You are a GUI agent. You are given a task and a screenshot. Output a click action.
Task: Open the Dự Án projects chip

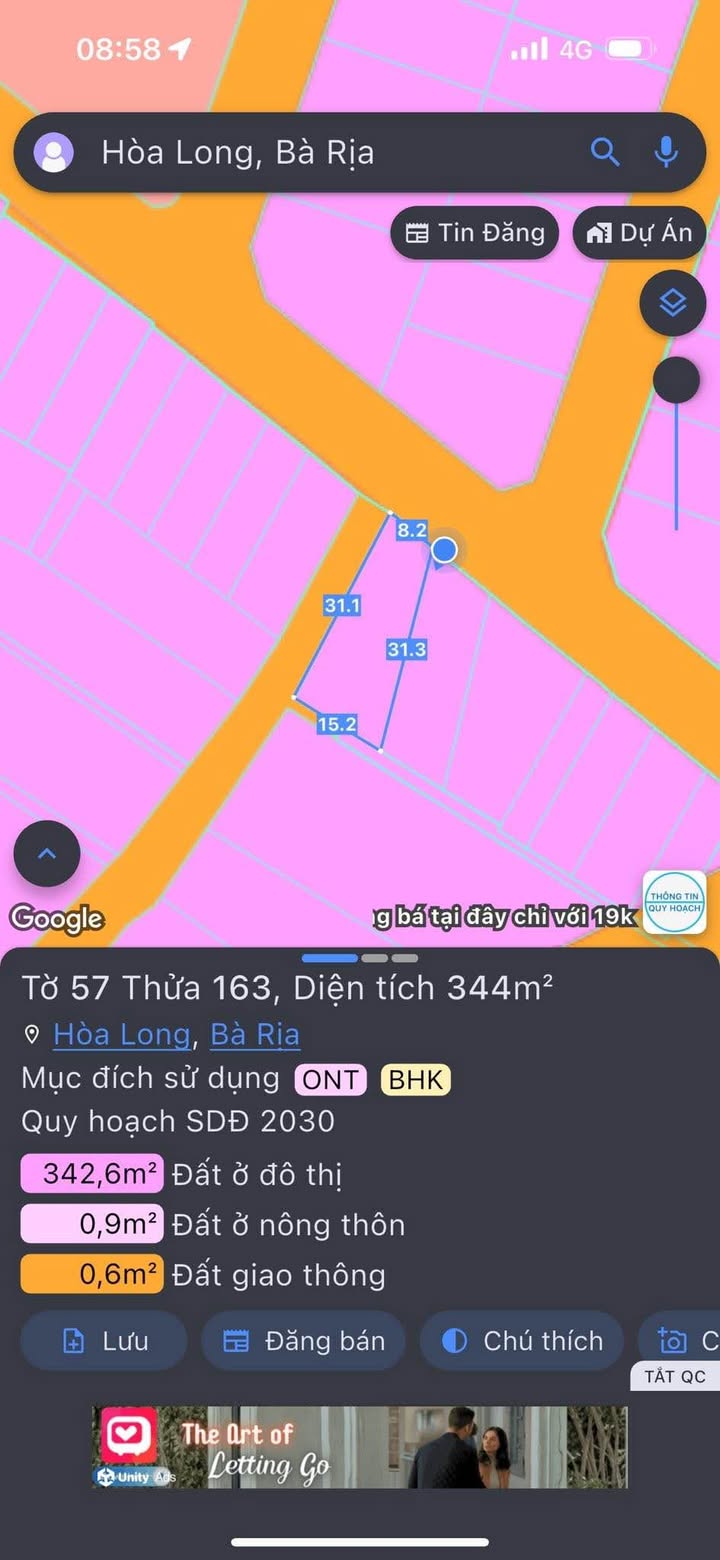click(x=640, y=233)
